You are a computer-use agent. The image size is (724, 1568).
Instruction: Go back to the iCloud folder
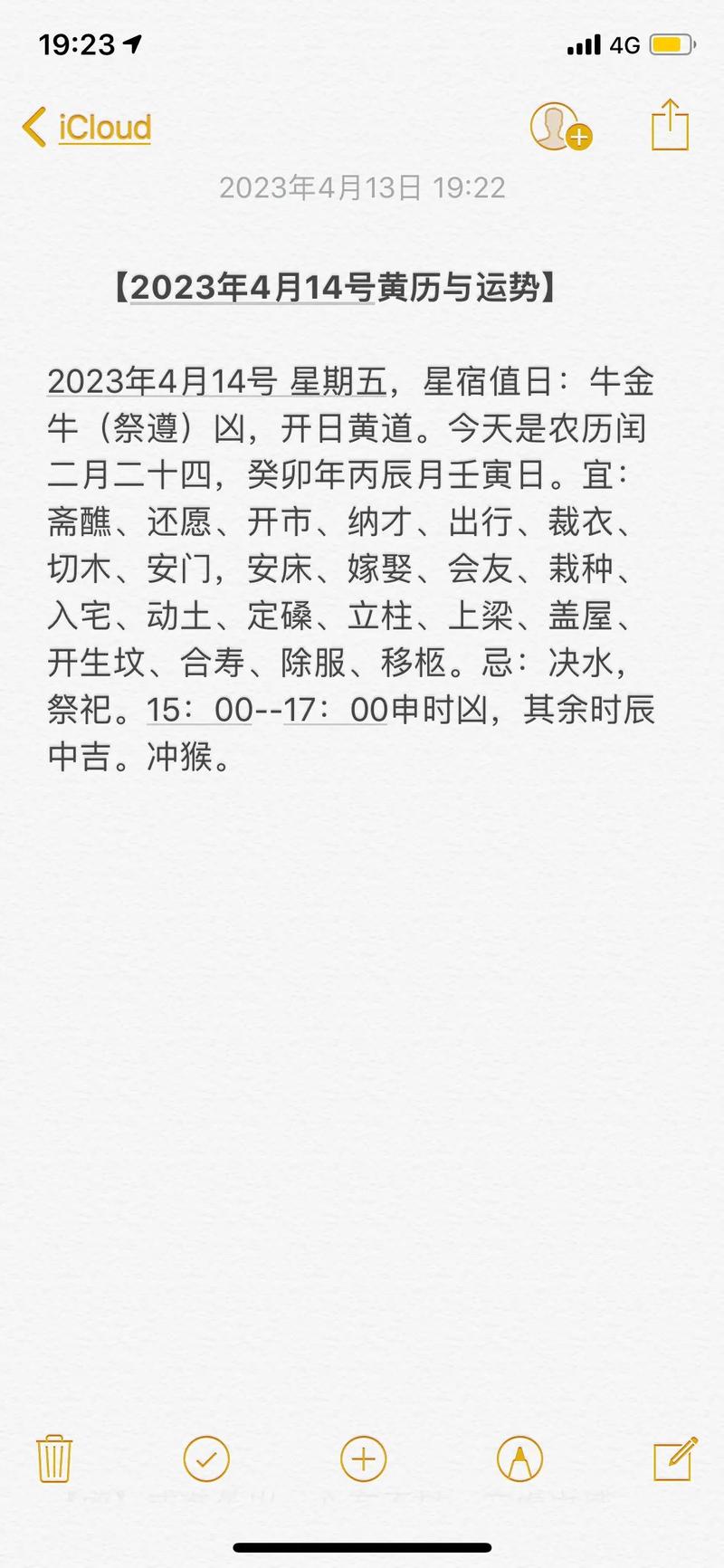[87, 128]
